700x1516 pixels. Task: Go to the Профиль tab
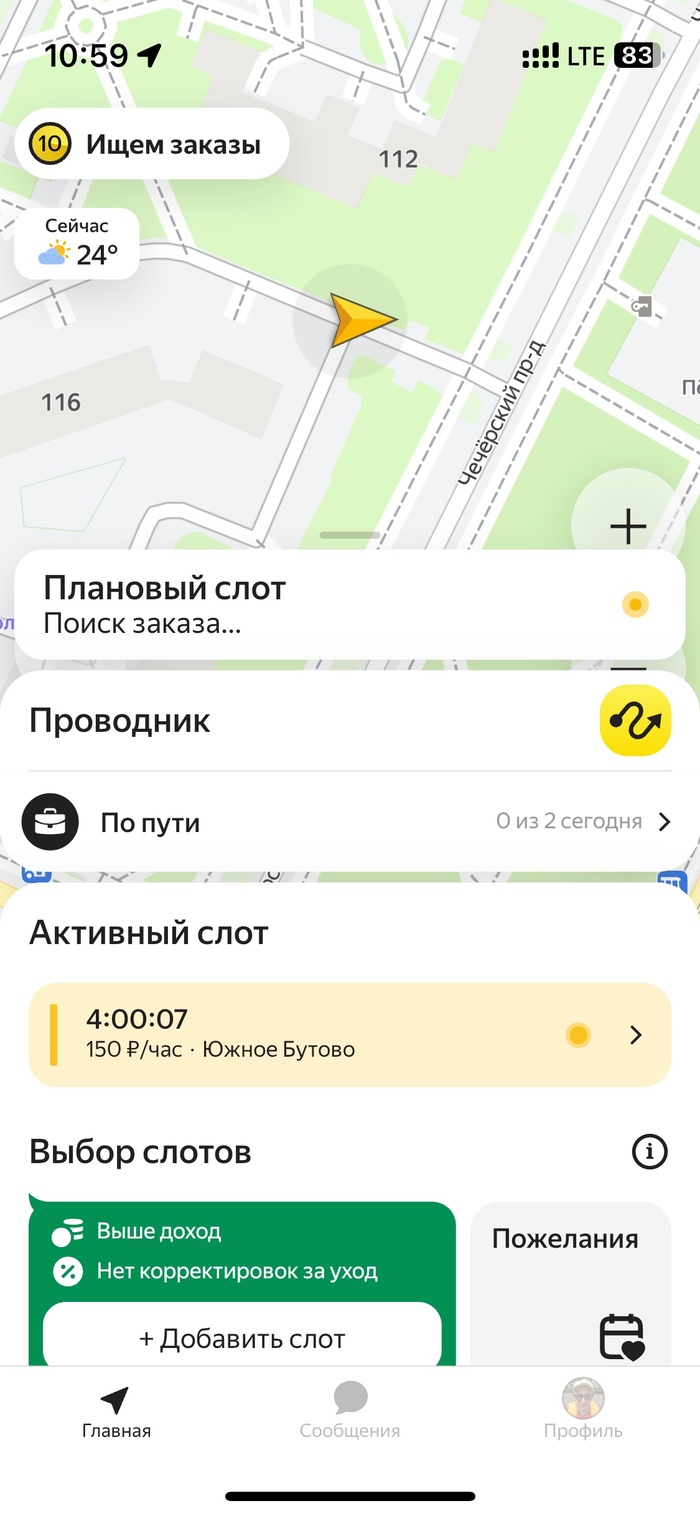(583, 1411)
